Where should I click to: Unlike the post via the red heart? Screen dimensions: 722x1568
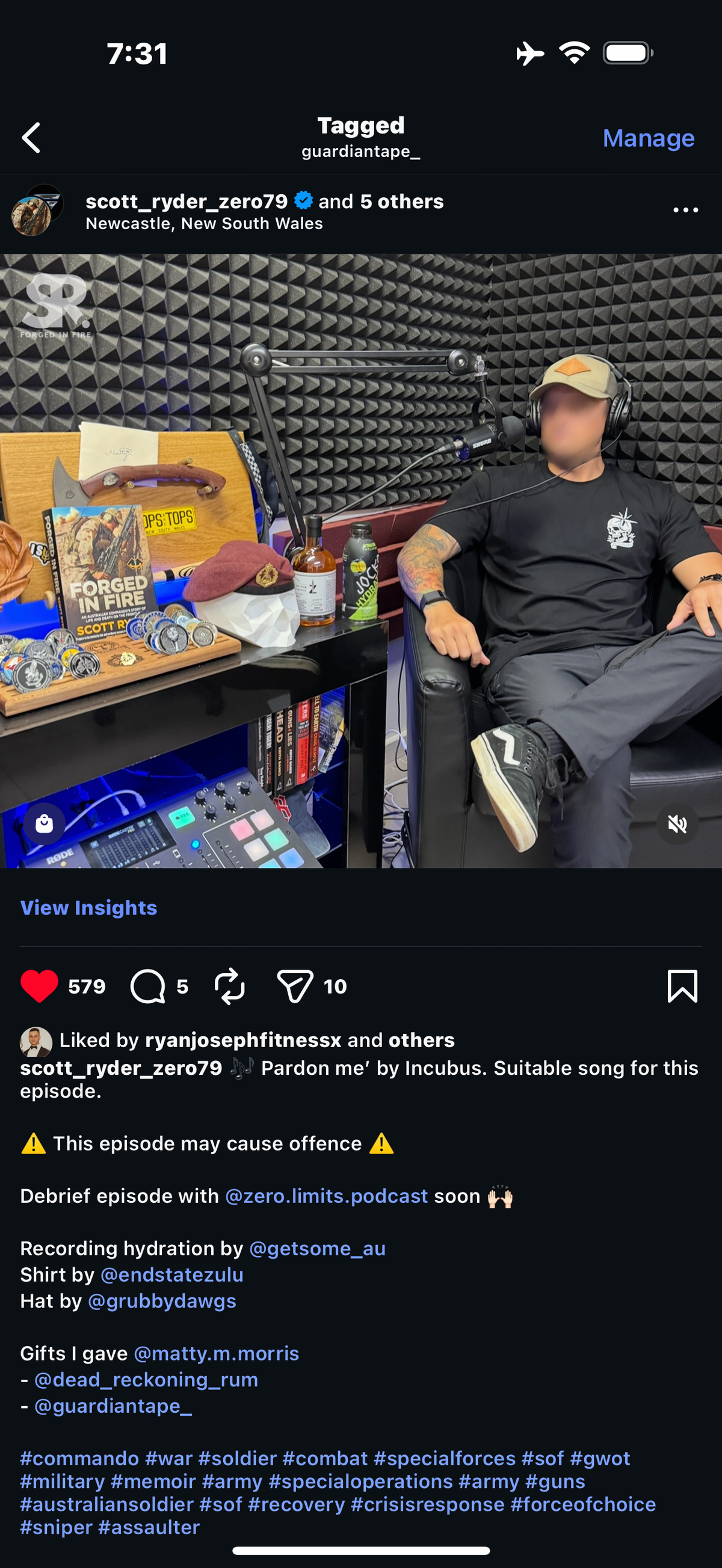pos(40,986)
